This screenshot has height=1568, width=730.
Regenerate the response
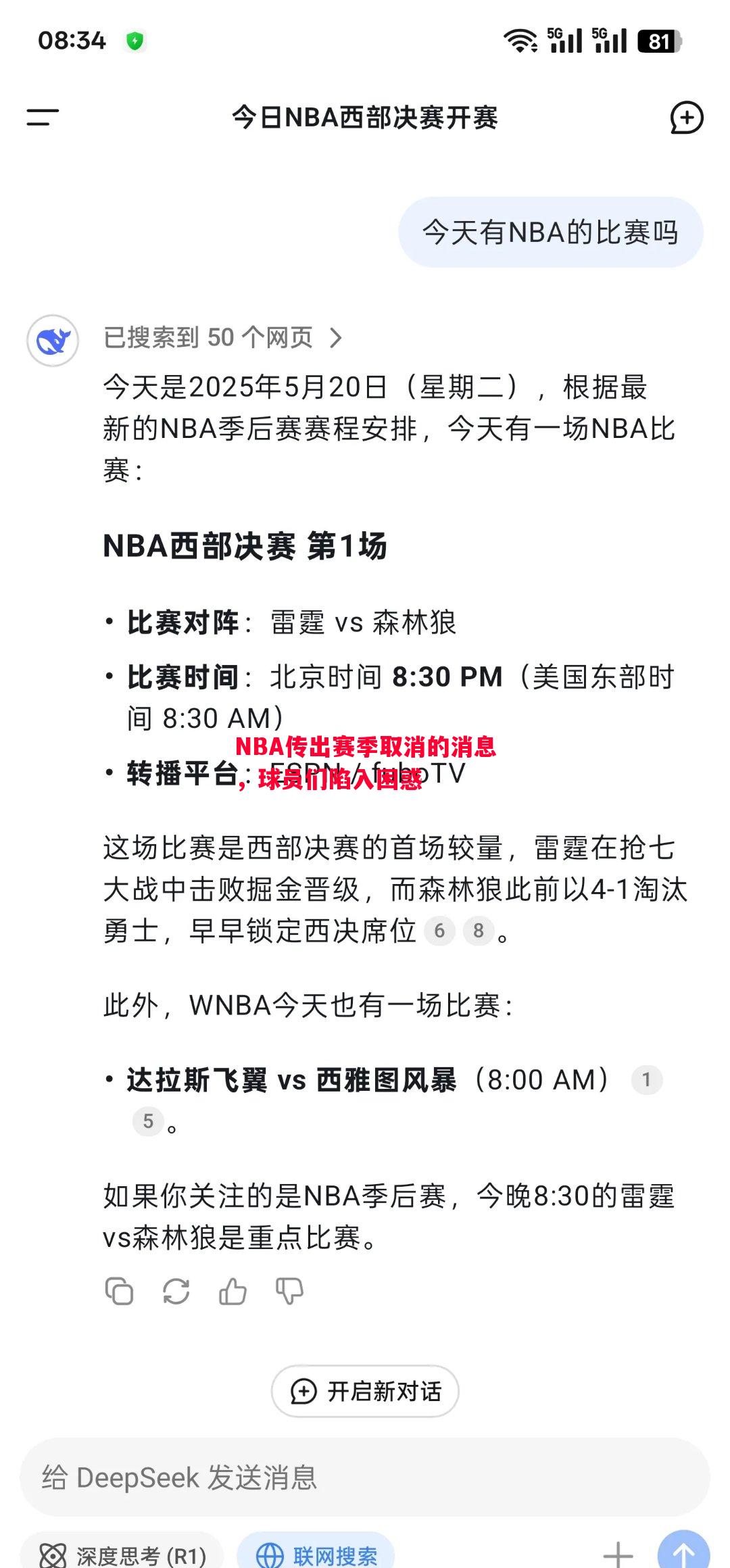[x=176, y=1290]
